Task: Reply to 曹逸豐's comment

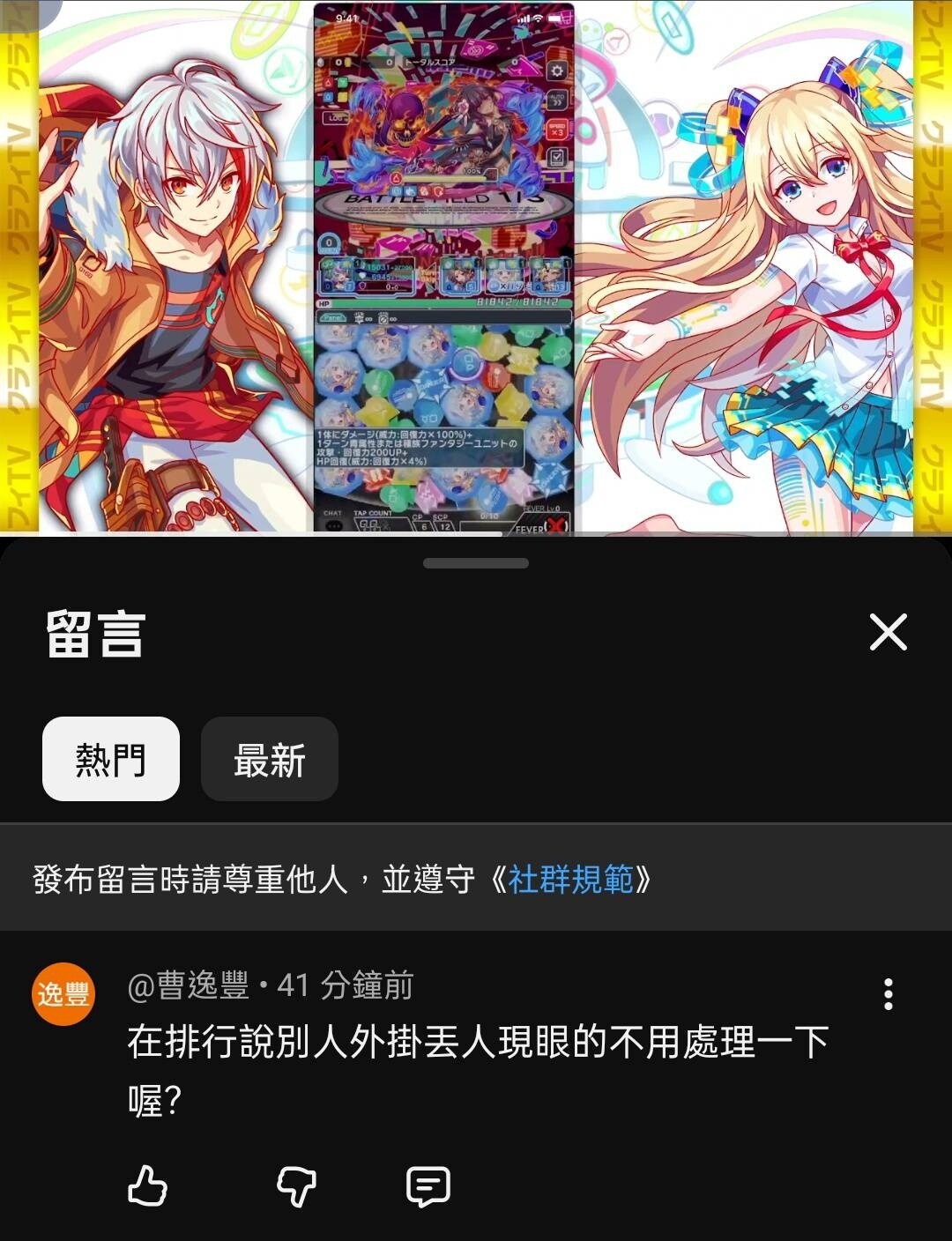Action: [x=428, y=1185]
